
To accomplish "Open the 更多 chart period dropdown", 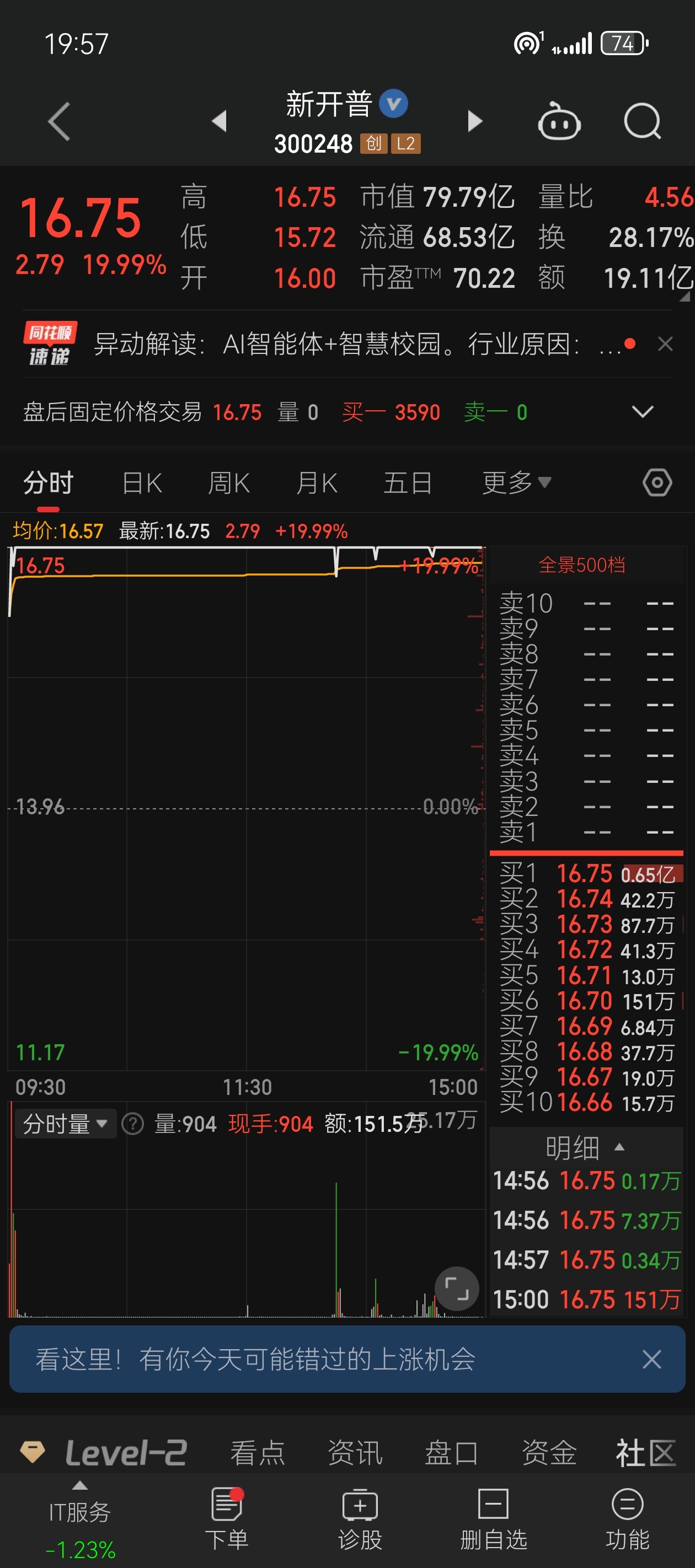I will (516, 484).
